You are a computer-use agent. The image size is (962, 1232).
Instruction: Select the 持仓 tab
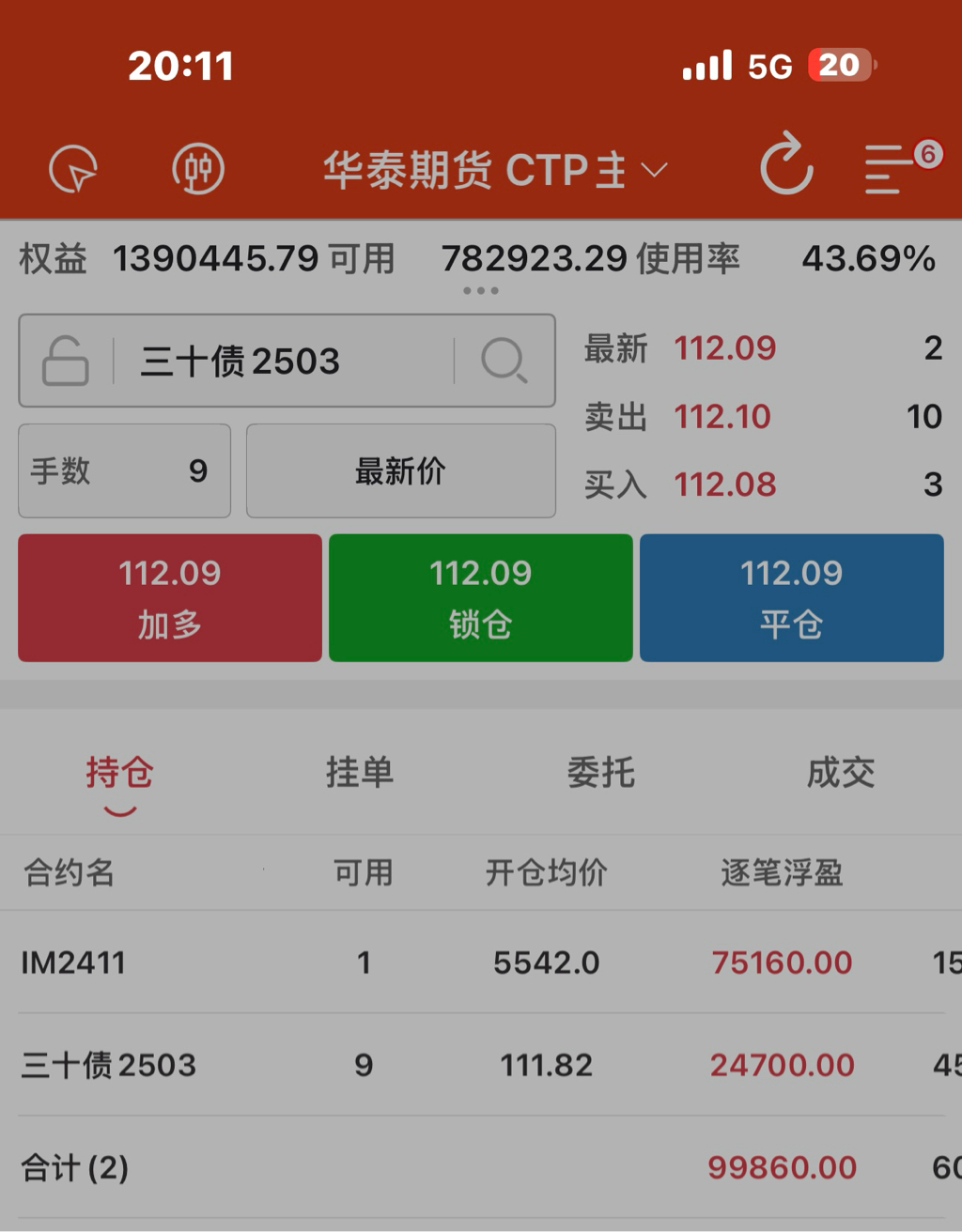tap(119, 773)
